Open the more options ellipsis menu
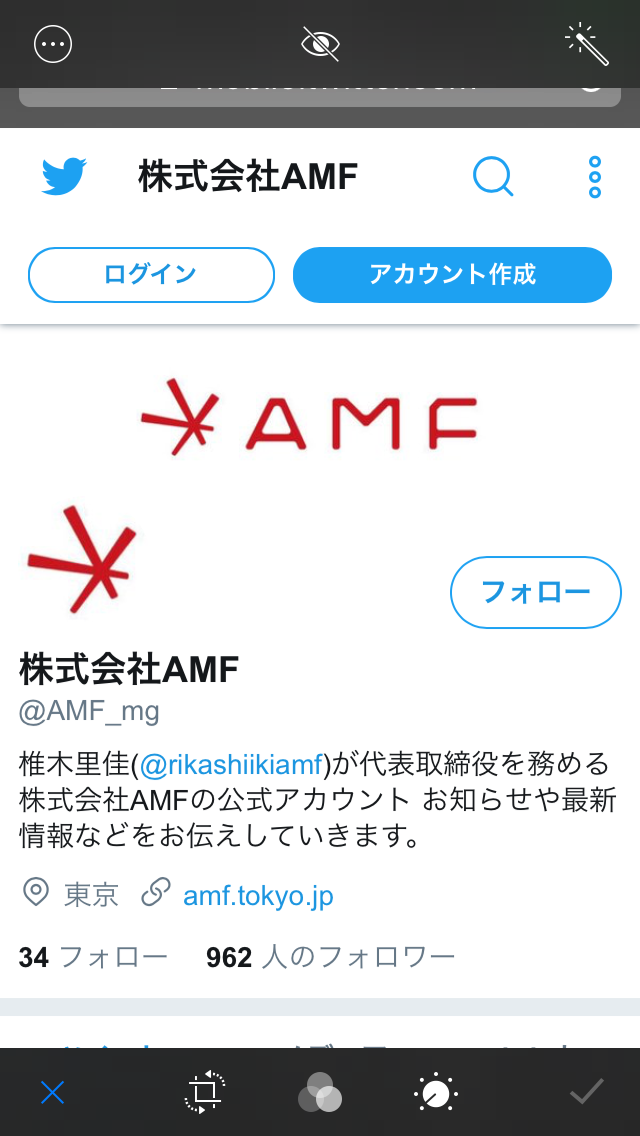 53,43
